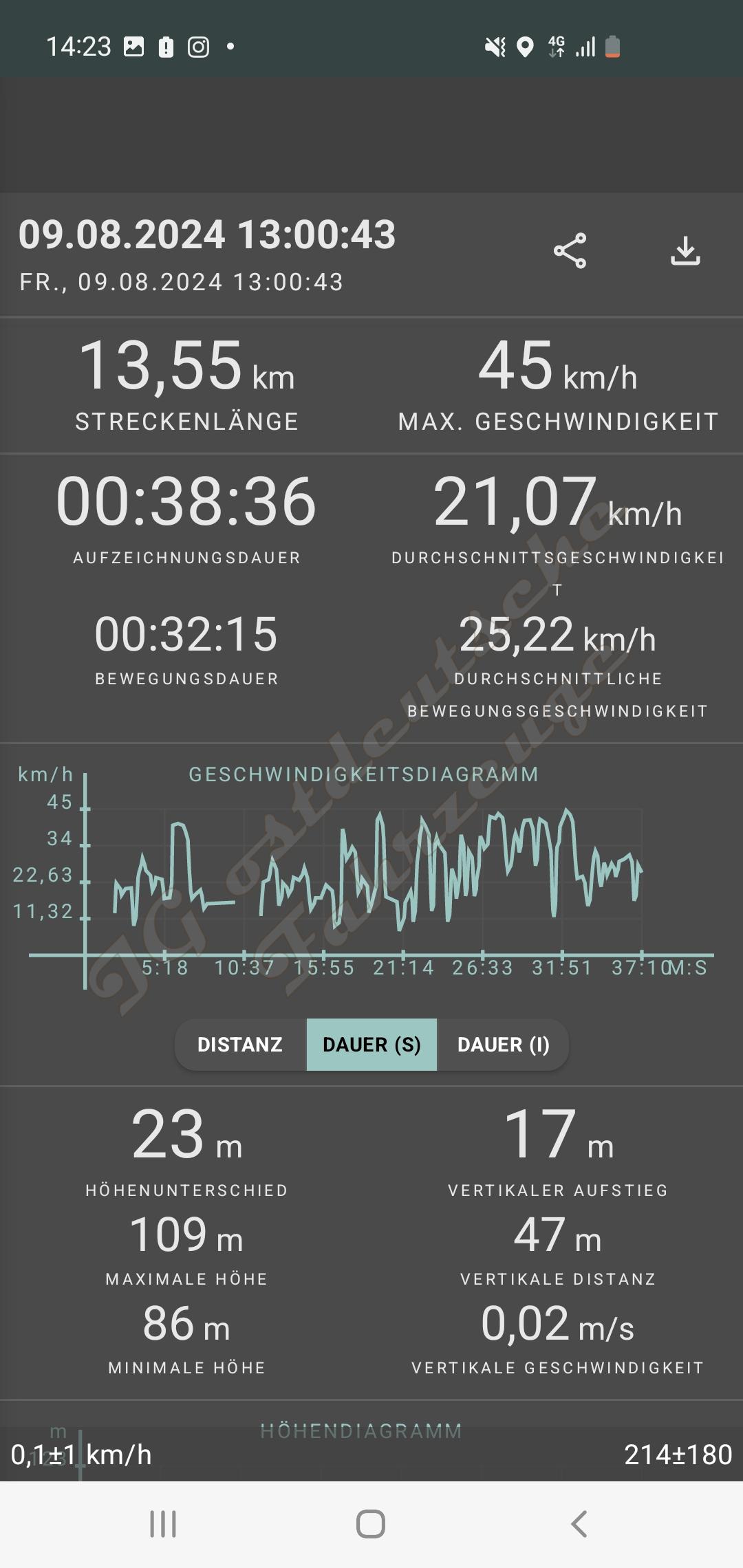Go back using the system back button
This screenshot has height=1568, width=743.
click(579, 1524)
